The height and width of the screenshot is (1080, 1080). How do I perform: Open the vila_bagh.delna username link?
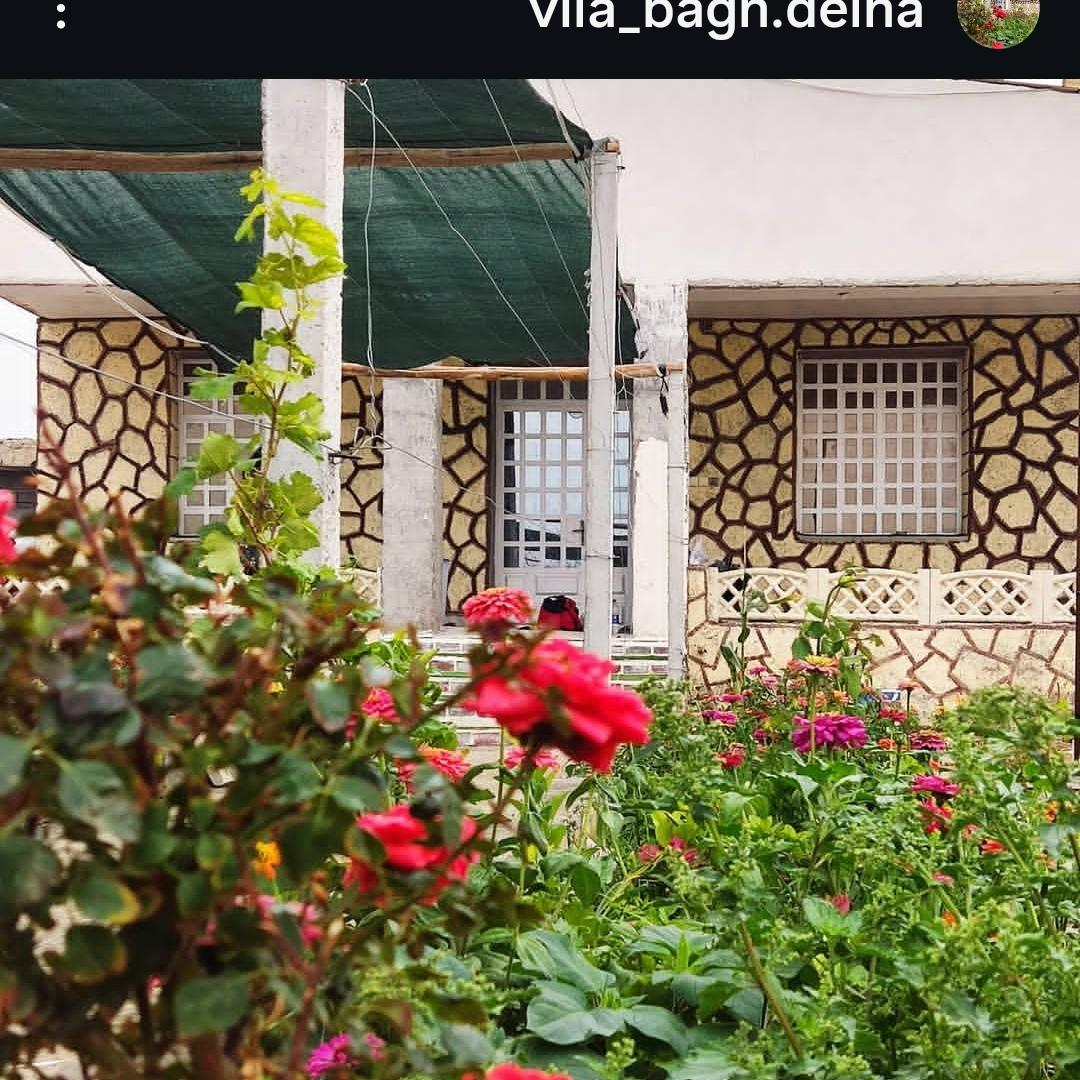tap(726, 14)
